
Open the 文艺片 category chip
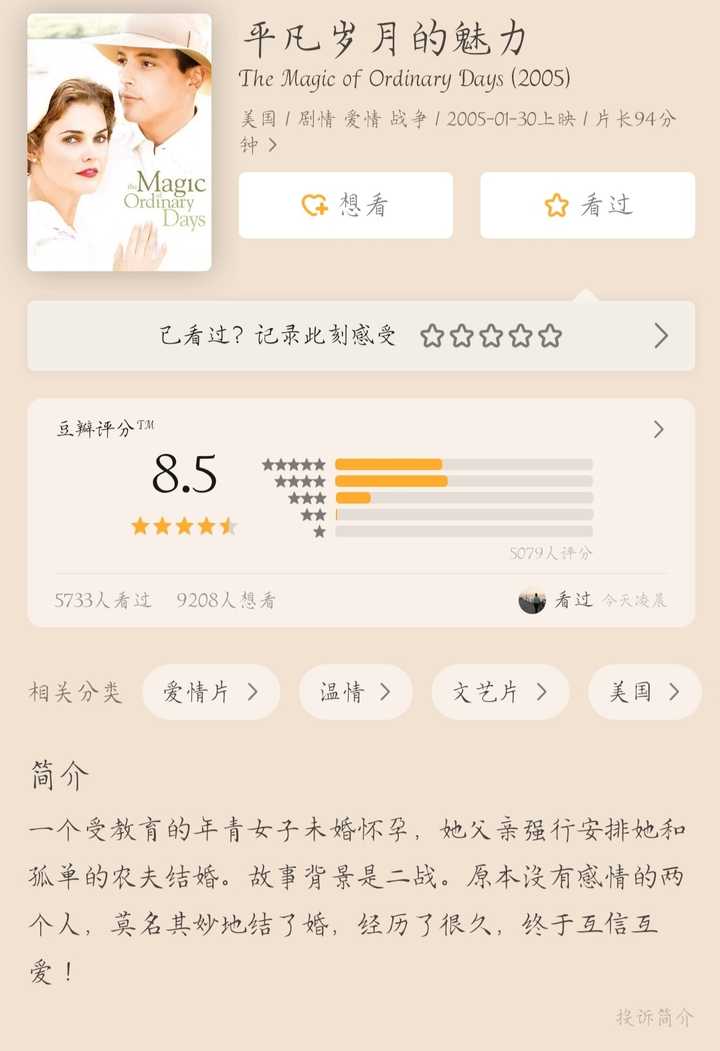(499, 692)
